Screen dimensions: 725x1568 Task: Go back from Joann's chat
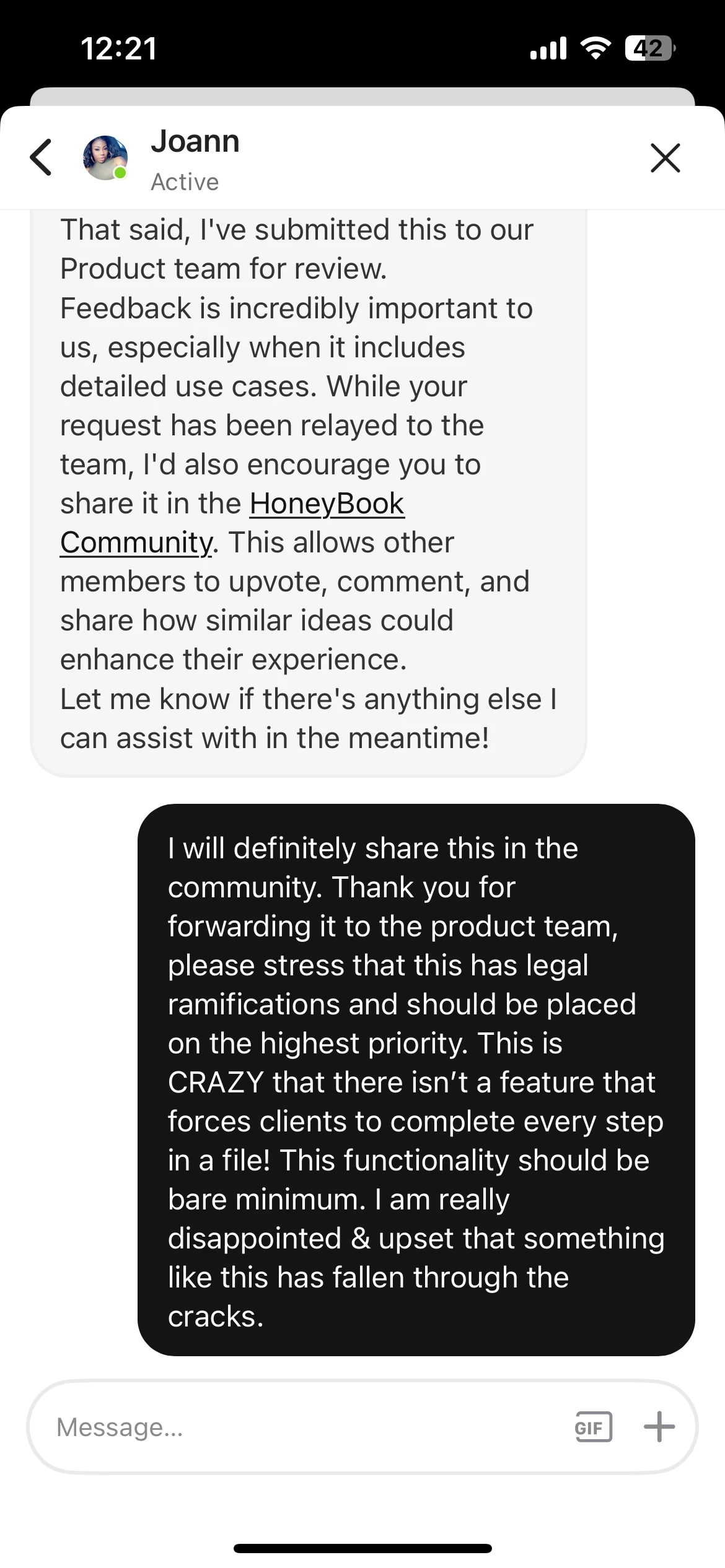[41, 157]
